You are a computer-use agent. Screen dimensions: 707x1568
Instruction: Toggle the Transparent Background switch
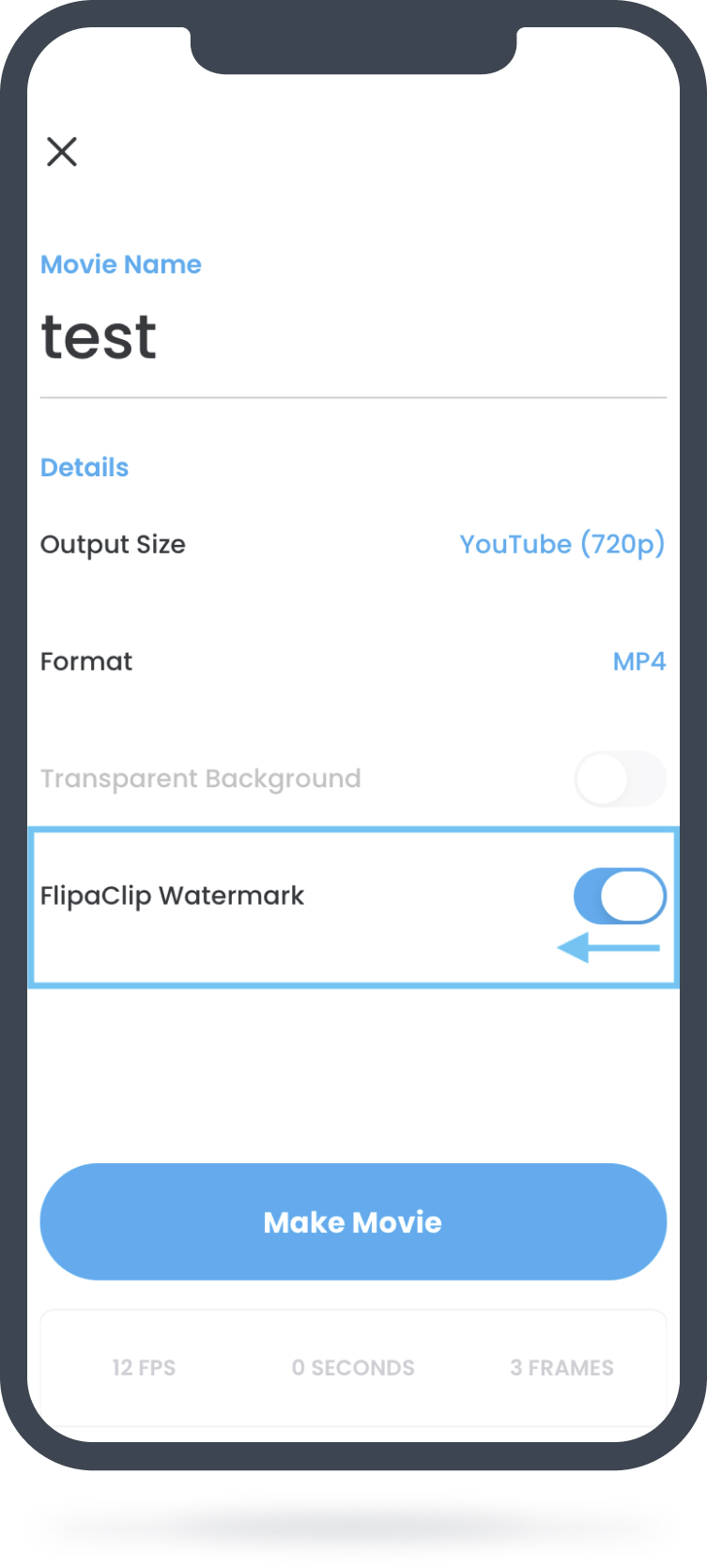click(620, 779)
